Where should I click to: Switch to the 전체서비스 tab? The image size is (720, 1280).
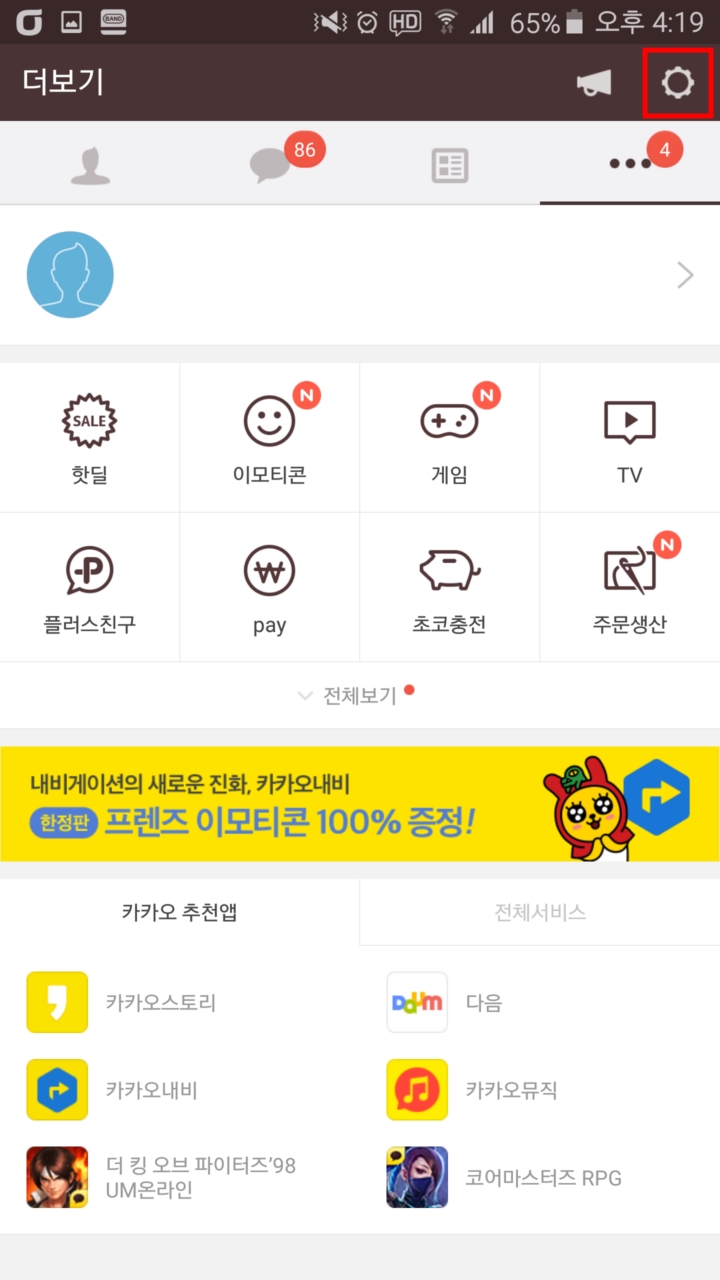click(540, 912)
